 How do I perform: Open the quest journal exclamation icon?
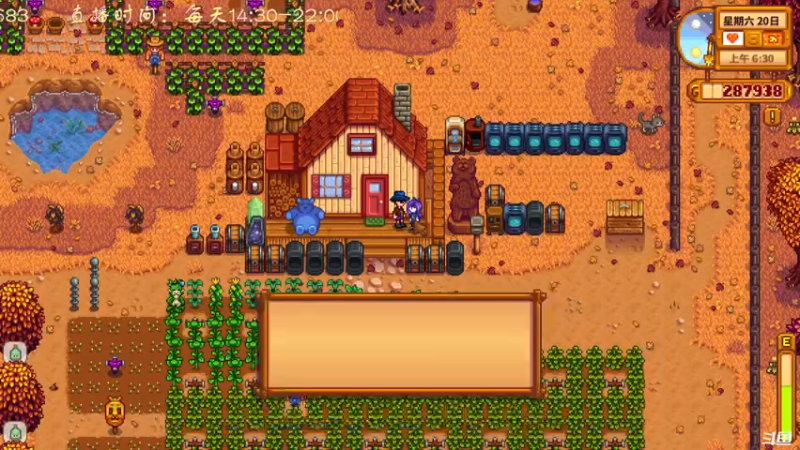(x=772, y=116)
